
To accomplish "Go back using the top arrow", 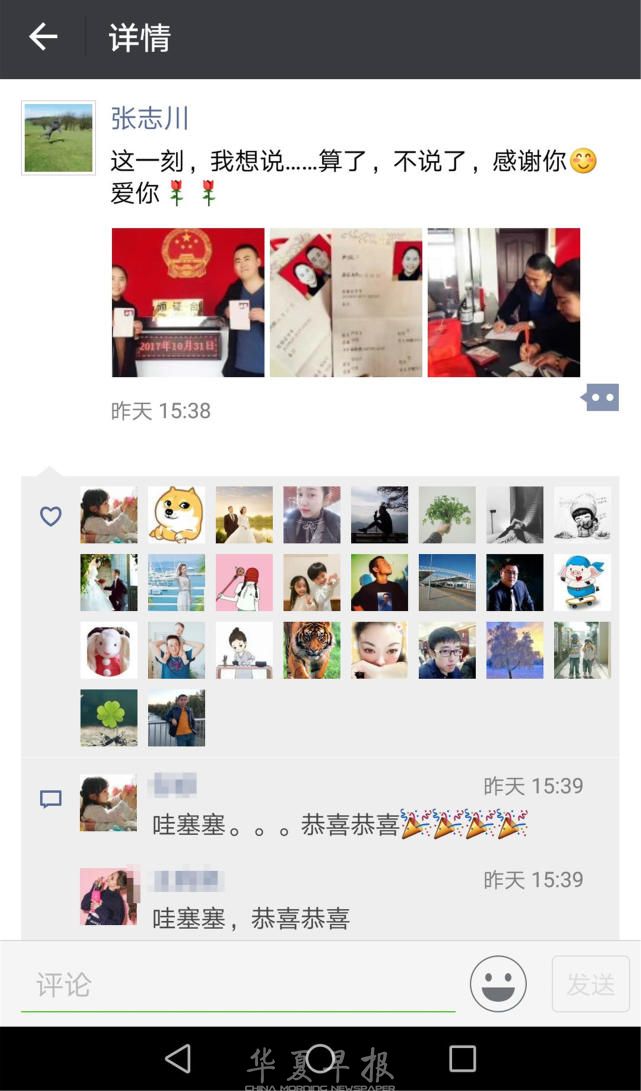I will coord(43,38).
